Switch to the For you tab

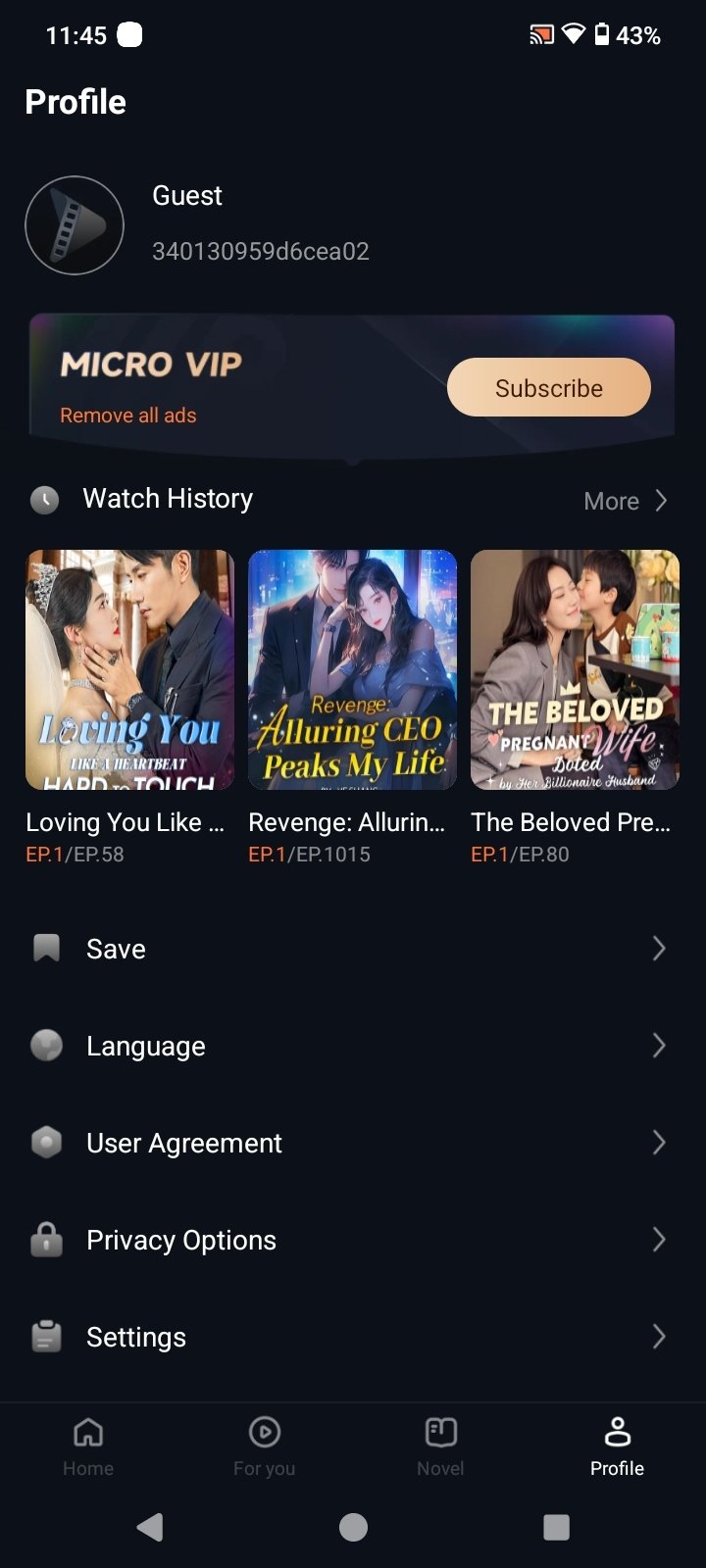point(264,1445)
